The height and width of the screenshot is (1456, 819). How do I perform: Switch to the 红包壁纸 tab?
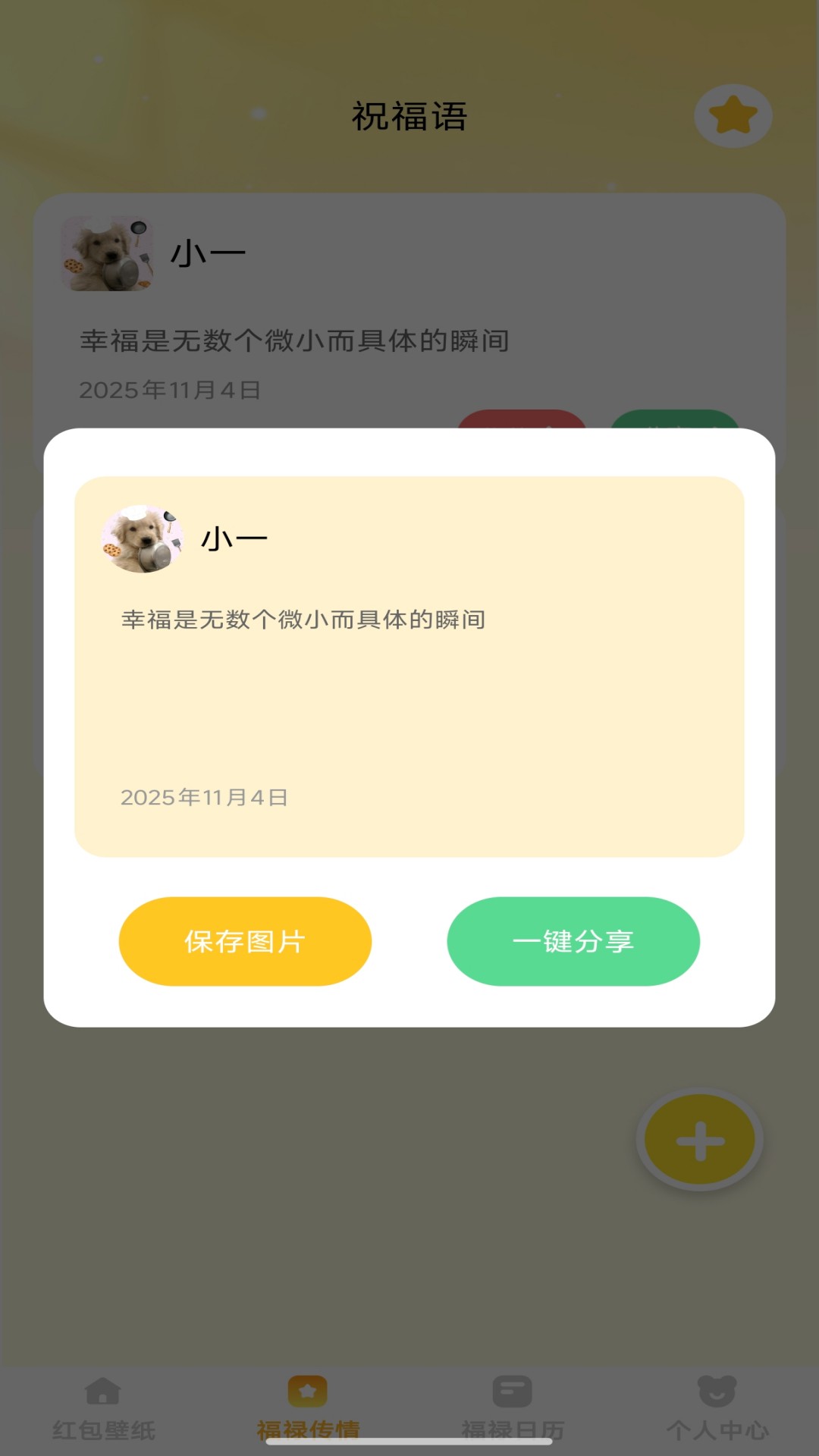103,1408
